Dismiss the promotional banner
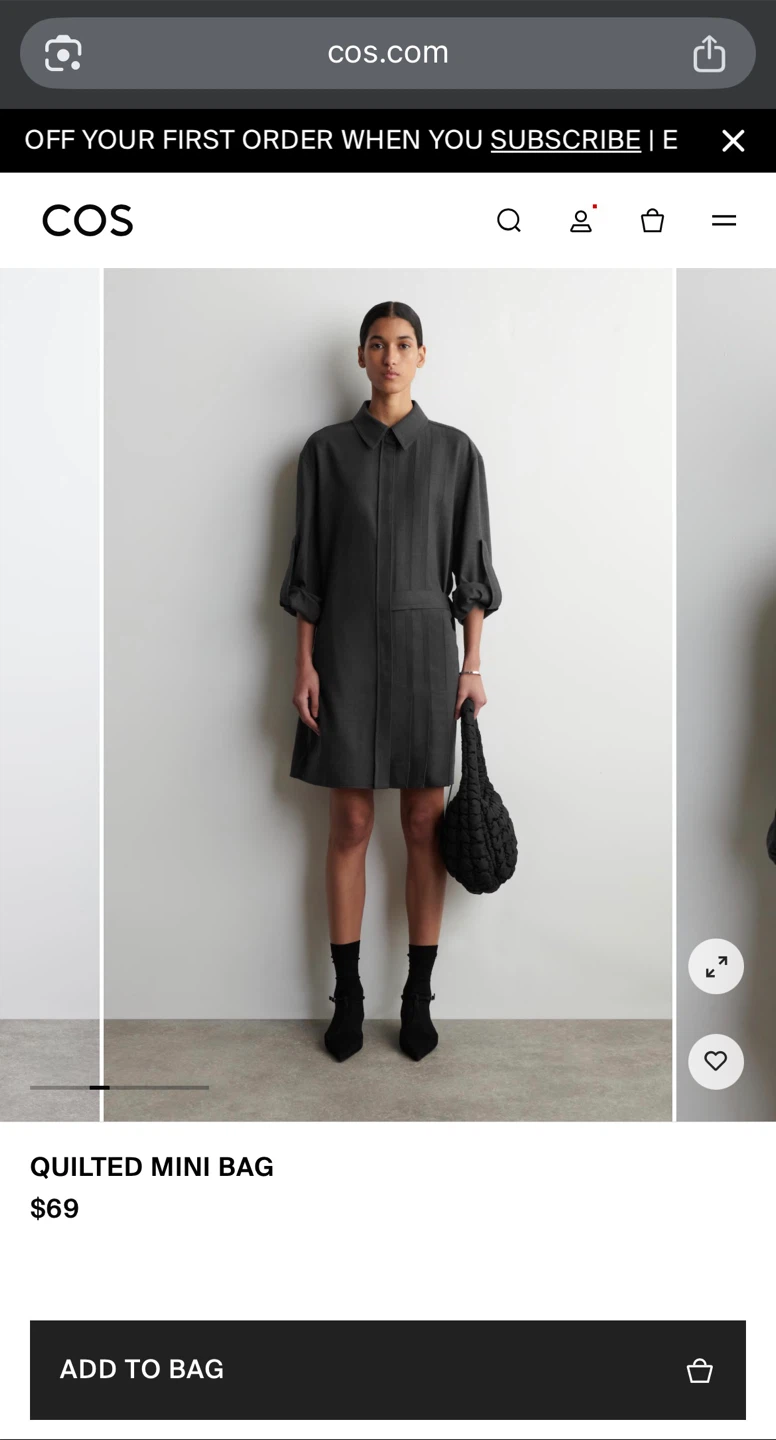The height and width of the screenshot is (1440, 776). click(733, 141)
